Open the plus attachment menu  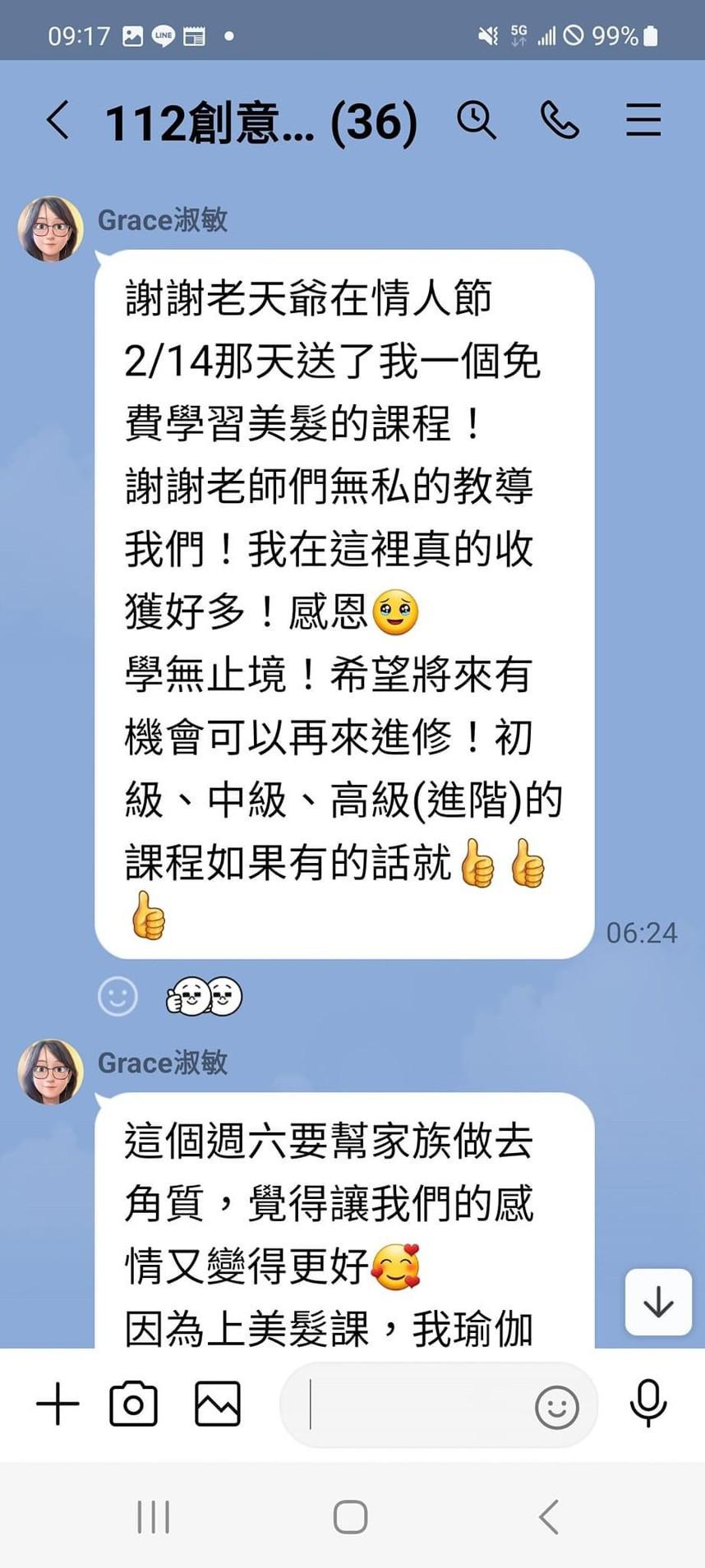pos(58,1404)
